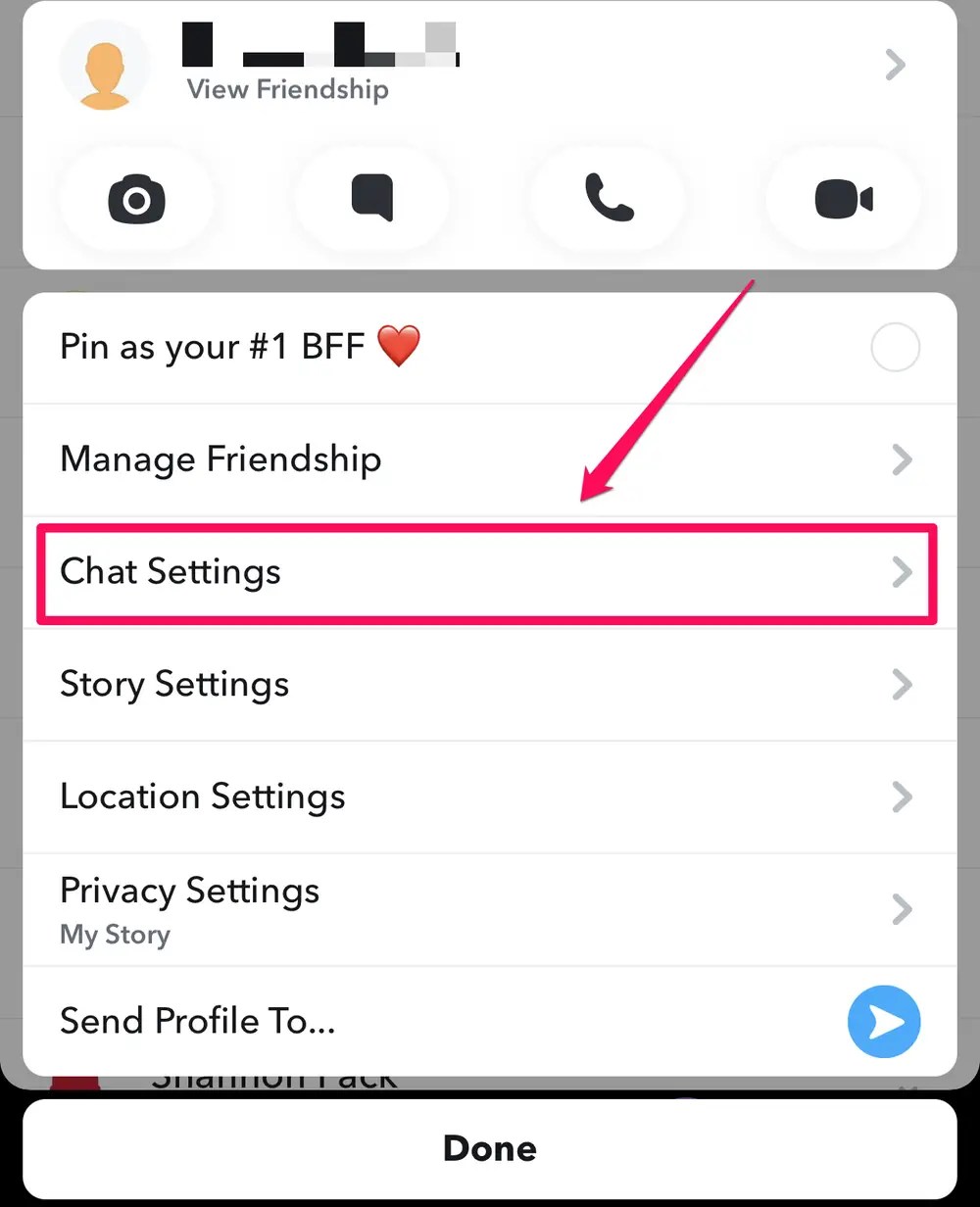Open the Camera to snap this friend
The image size is (980, 1207).
click(137, 199)
